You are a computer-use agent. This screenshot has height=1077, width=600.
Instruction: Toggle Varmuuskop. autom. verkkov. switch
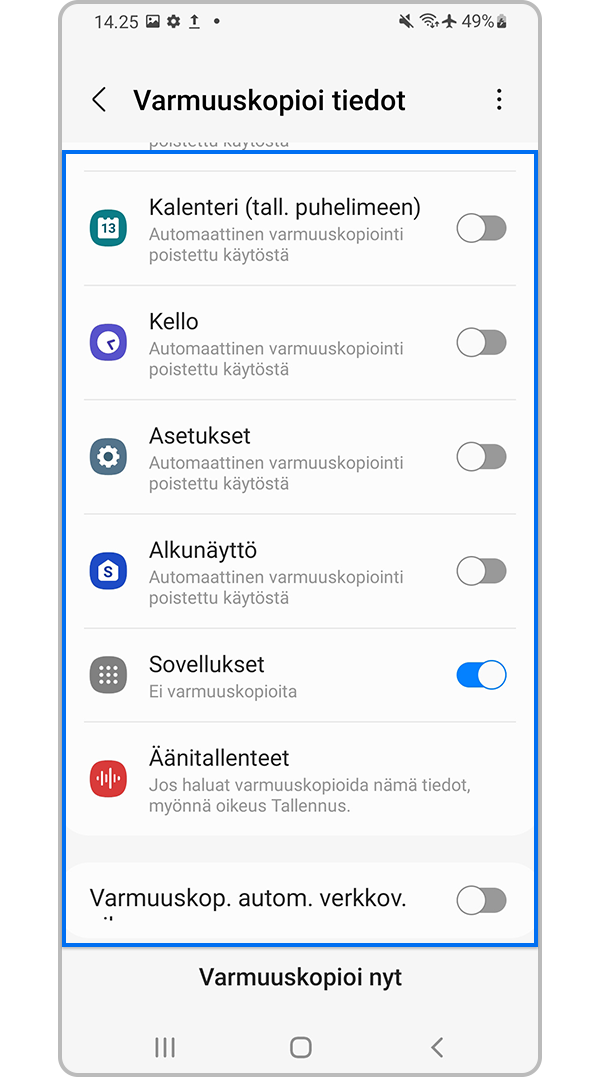click(x=481, y=900)
